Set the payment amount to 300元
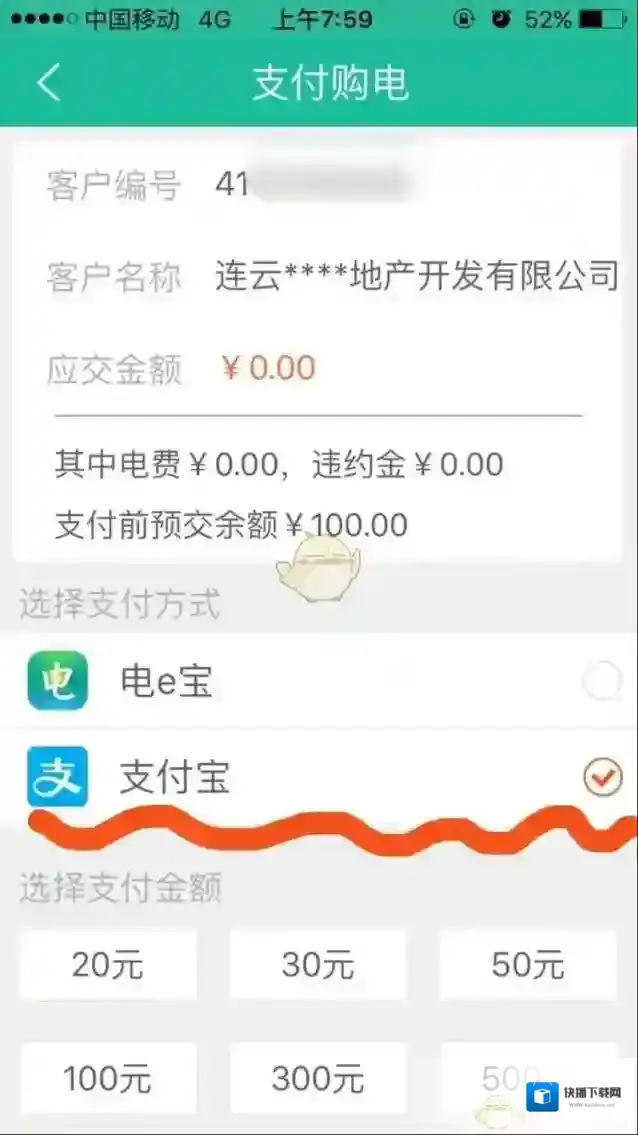Image resolution: width=638 pixels, height=1135 pixels. [x=318, y=1078]
